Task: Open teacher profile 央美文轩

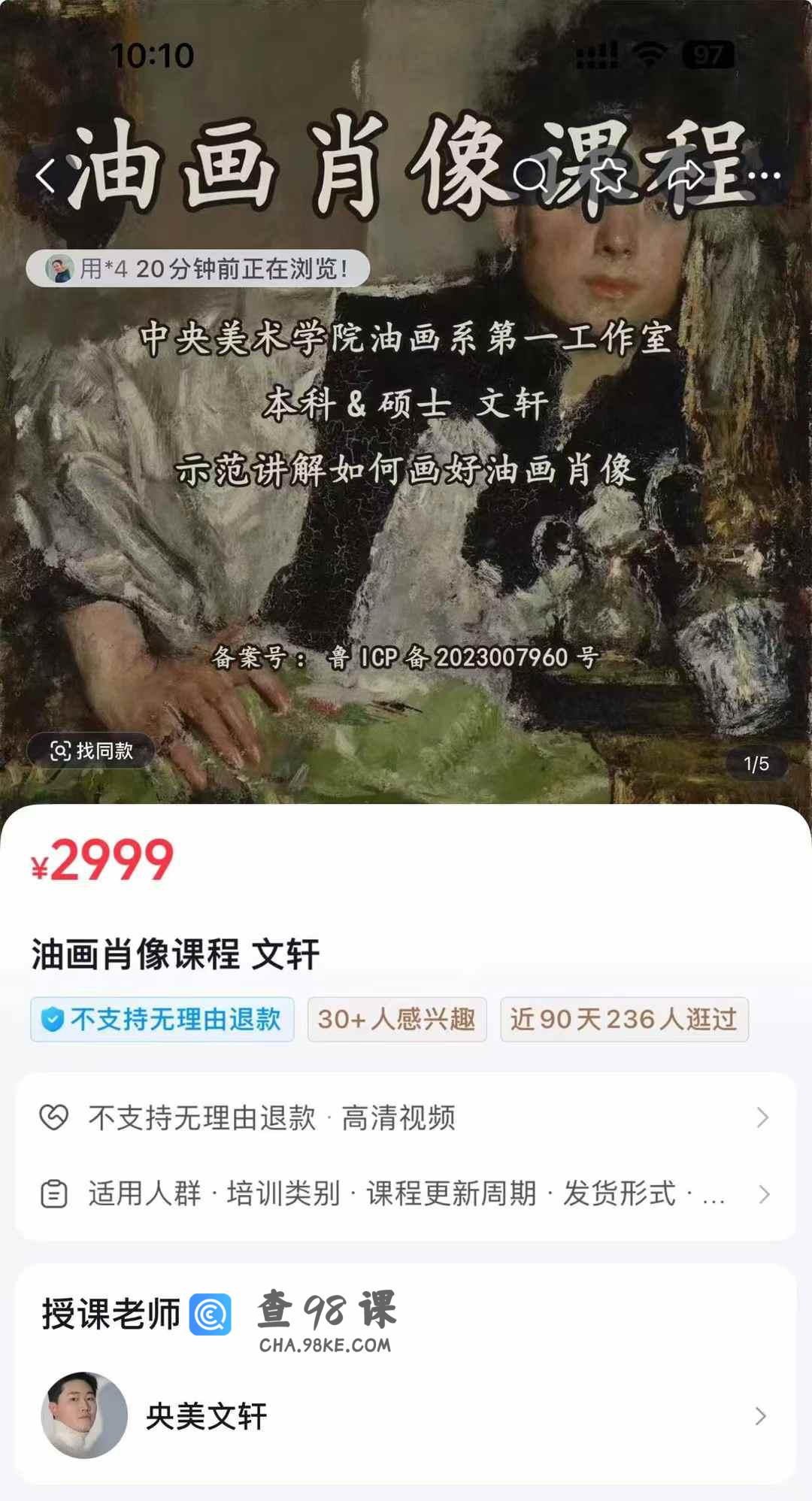Action: point(406,1416)
